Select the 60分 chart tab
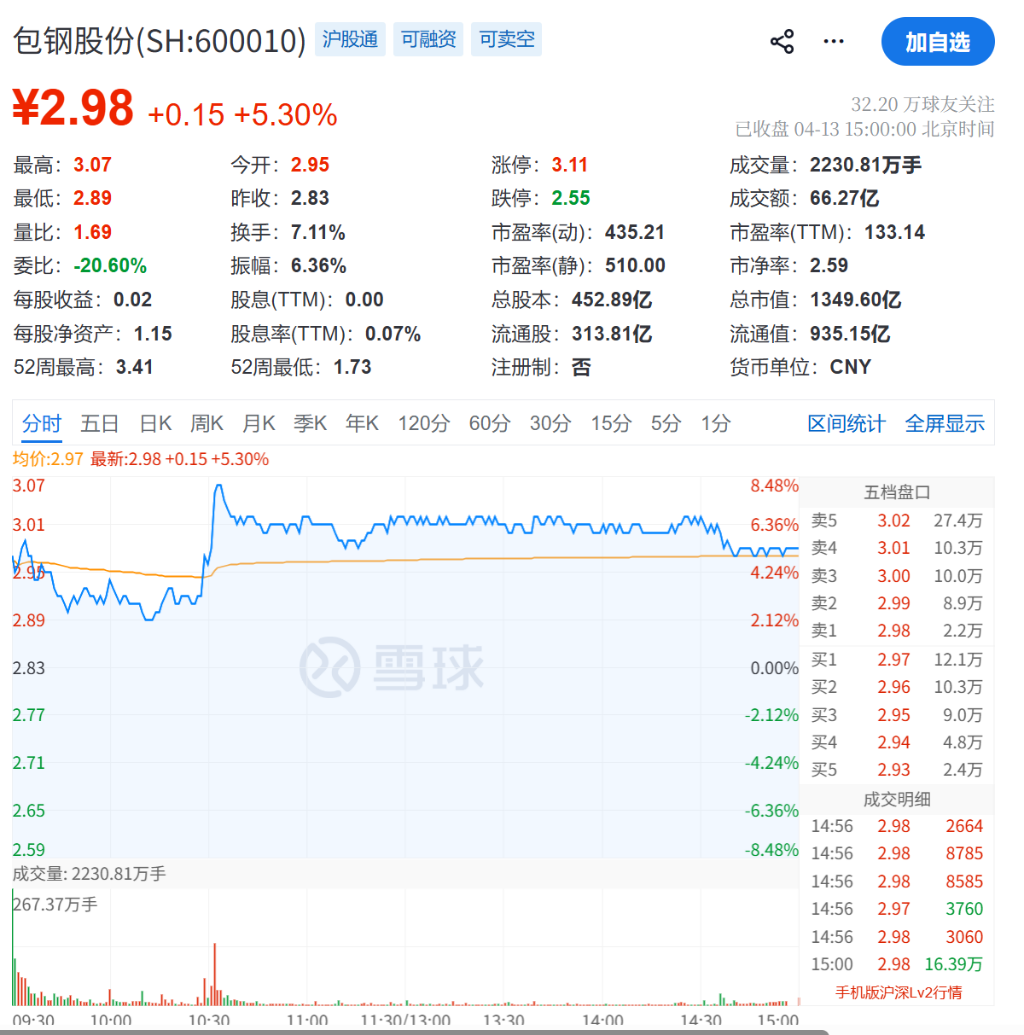 (489, 423)
